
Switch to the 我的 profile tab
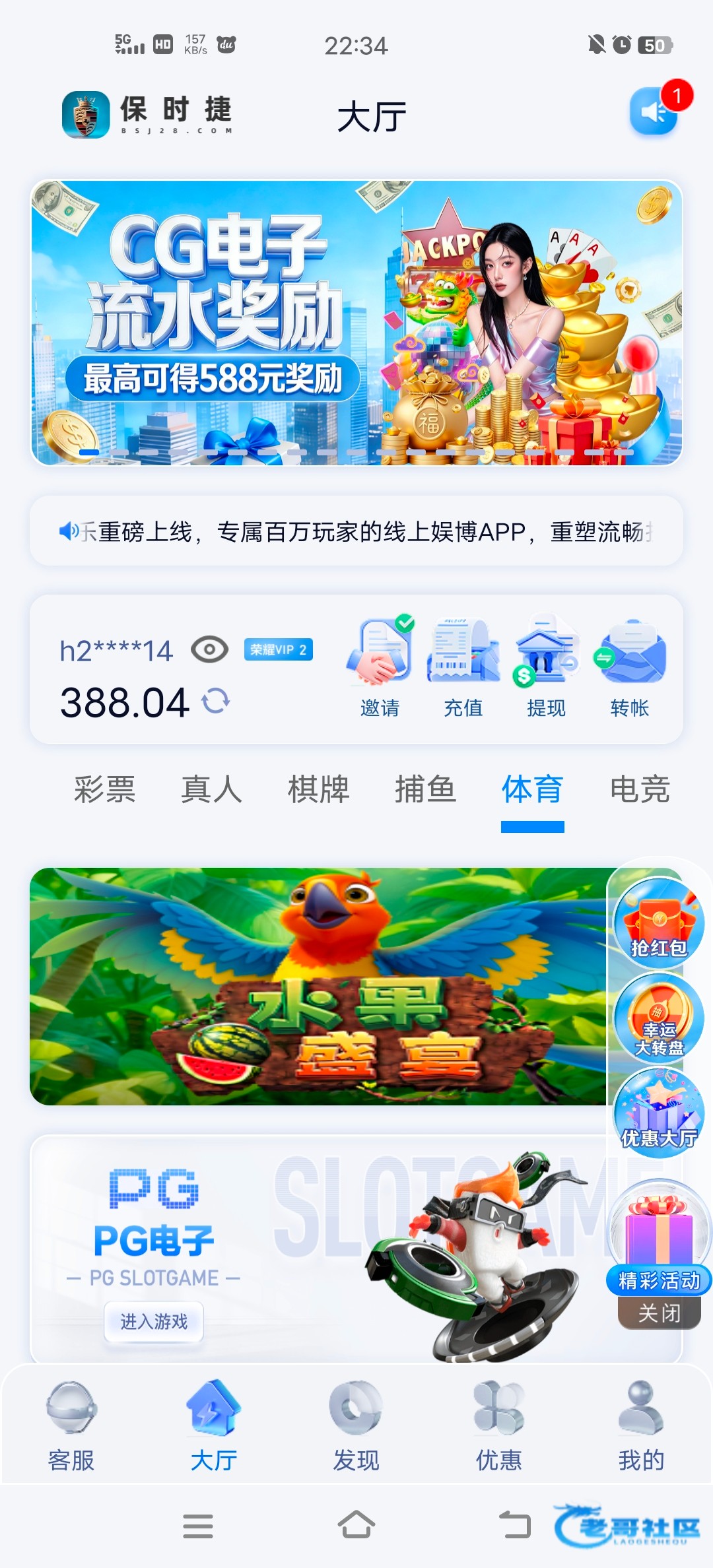641,1427
